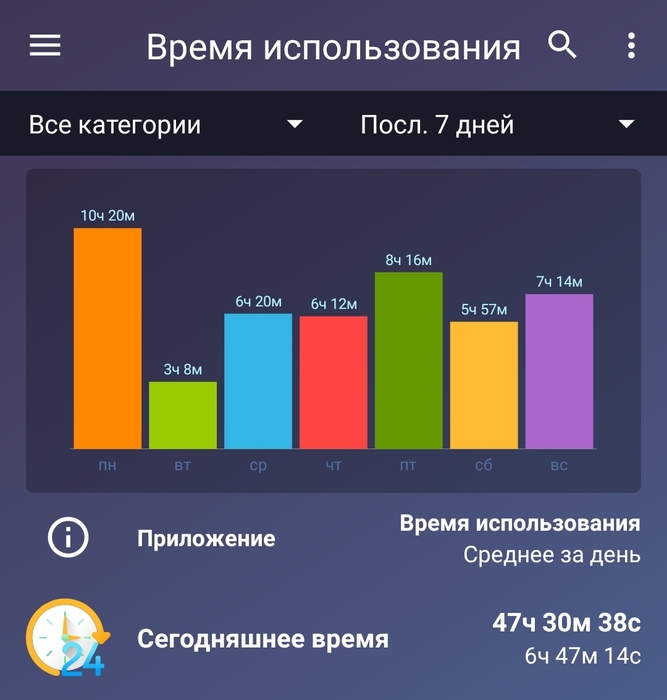Open search in the app bar
This screenshot has height=700, width=667.
point(563,45)
